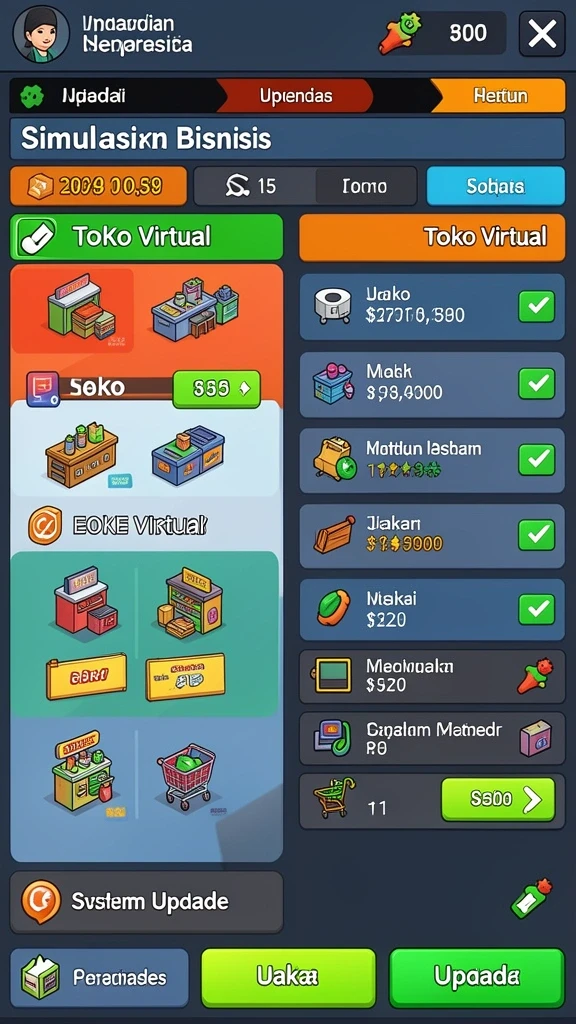Tap the green Upoada button

pos(477,978)
